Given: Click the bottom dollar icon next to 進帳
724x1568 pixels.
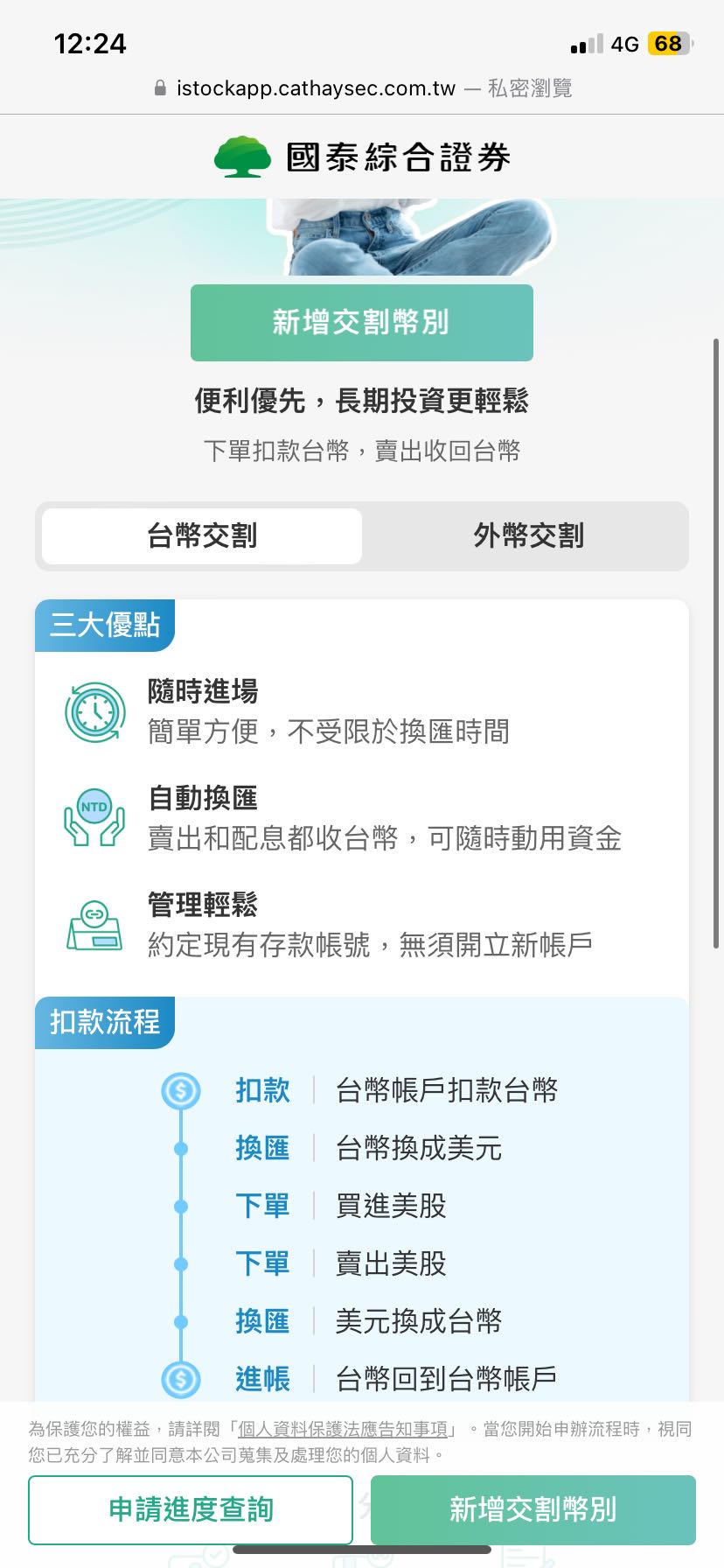Looking at the screenshot, I should click(x=181, y=1378).
